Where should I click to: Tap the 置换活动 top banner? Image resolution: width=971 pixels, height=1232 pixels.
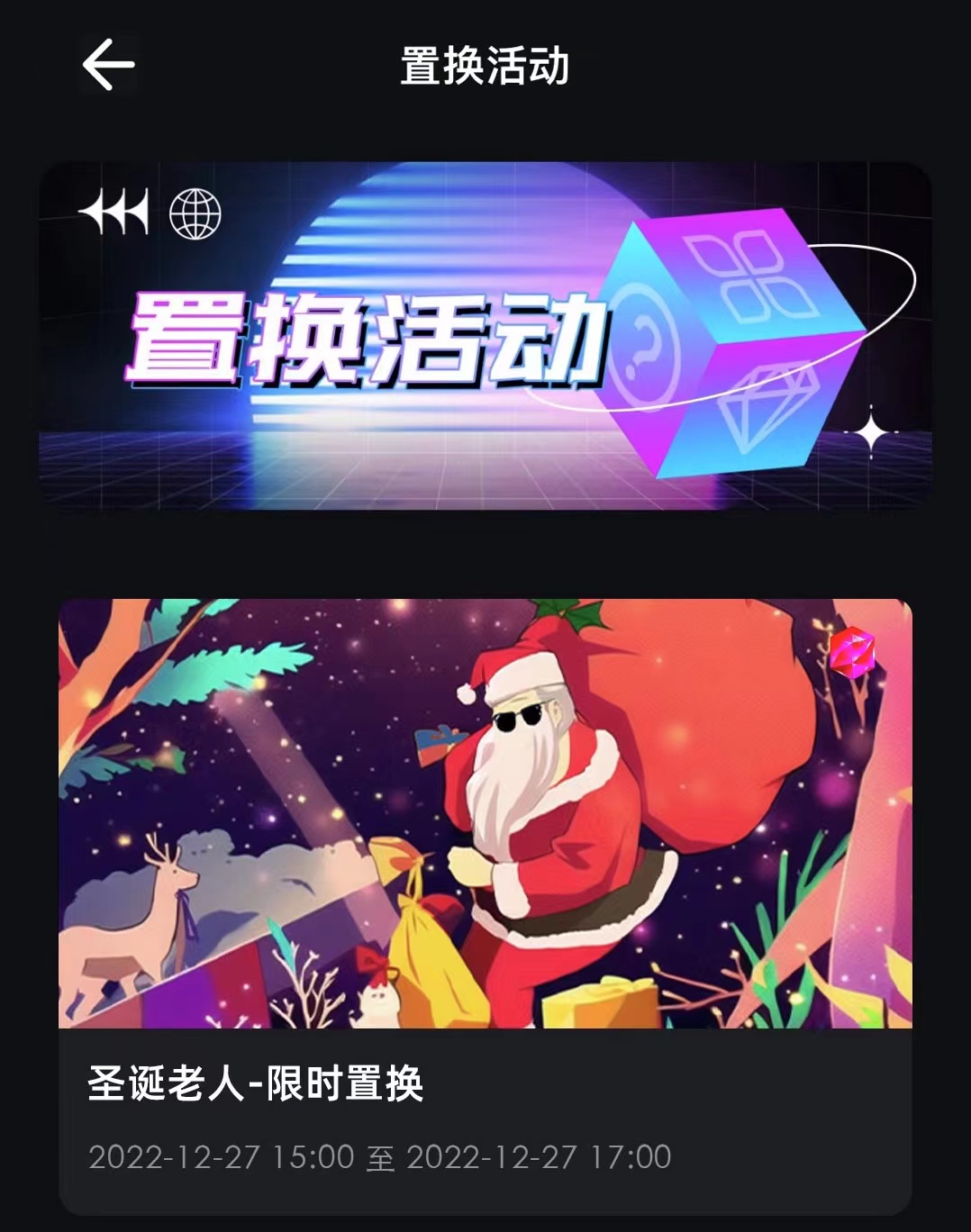pos(485,335)
